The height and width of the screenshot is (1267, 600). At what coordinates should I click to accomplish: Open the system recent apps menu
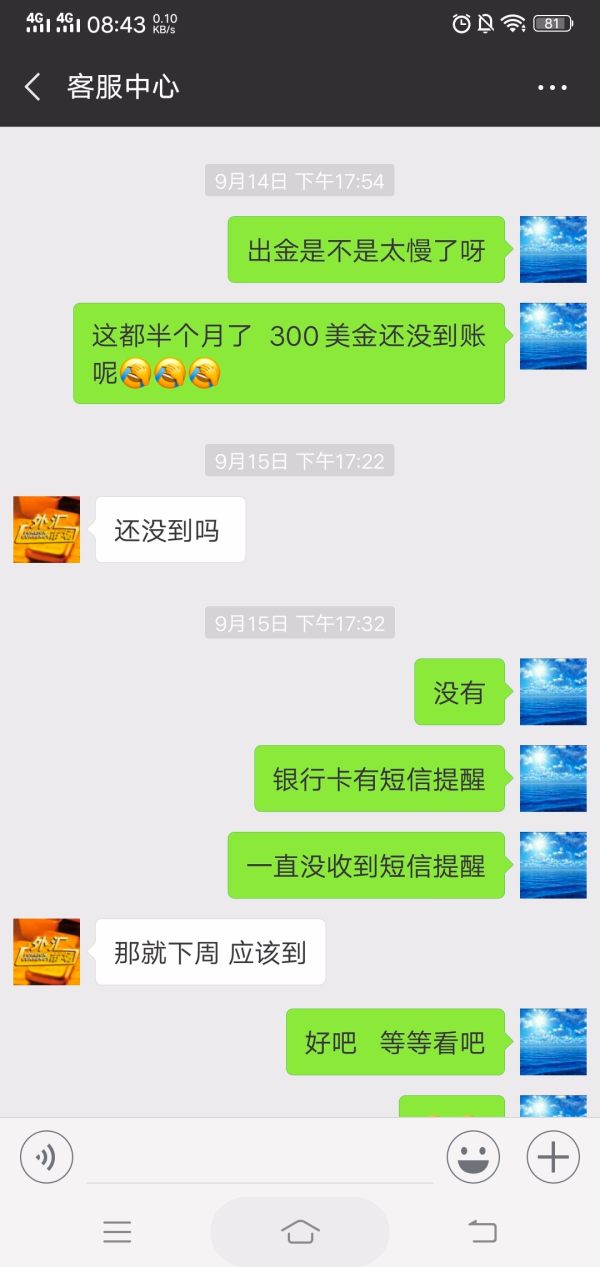117,1232
